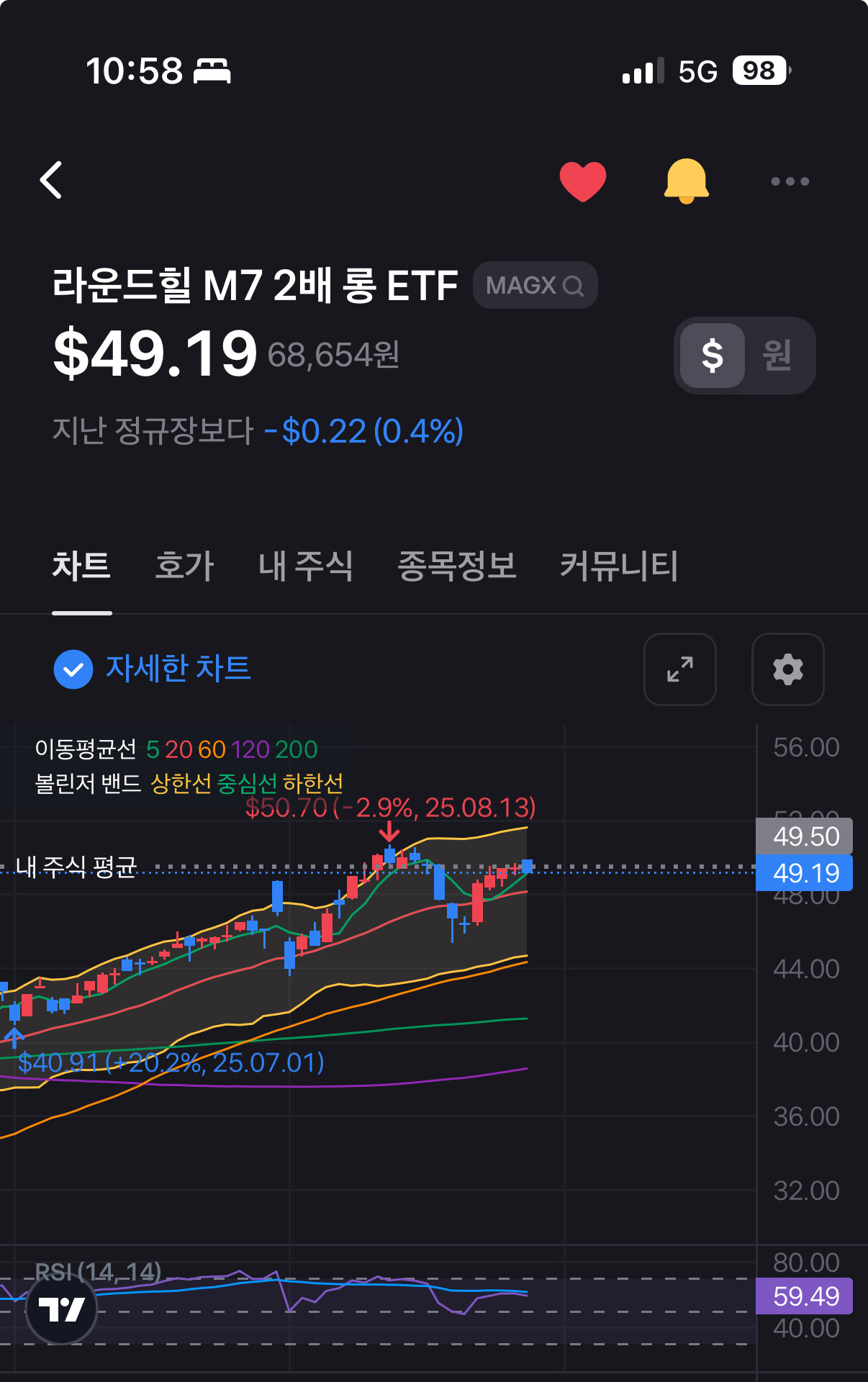The height and width of the screenshot is (1382, 868).
Task: Open the three-dot more options menu
Action: click(790, 181)
